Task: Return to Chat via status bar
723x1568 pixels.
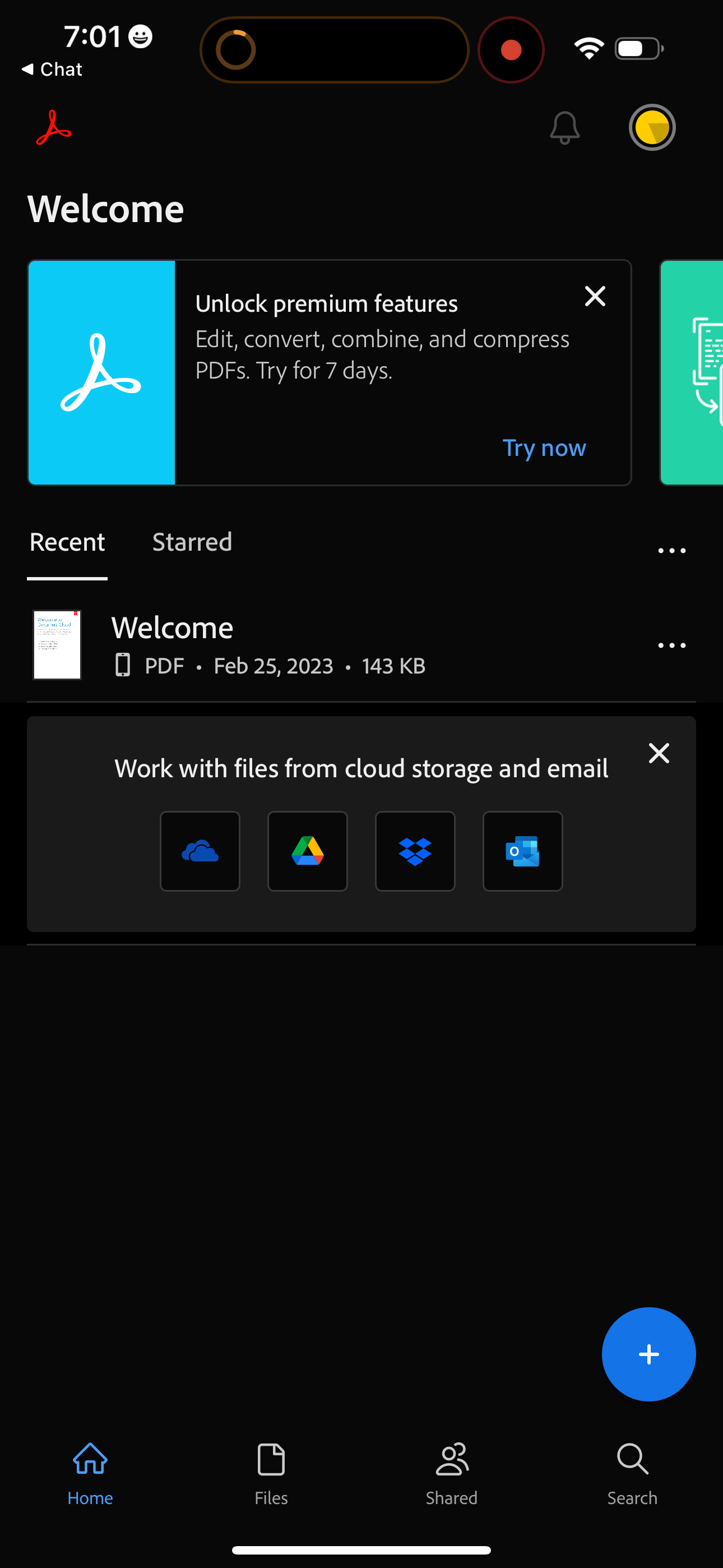Action: click(x=52, y=69)
